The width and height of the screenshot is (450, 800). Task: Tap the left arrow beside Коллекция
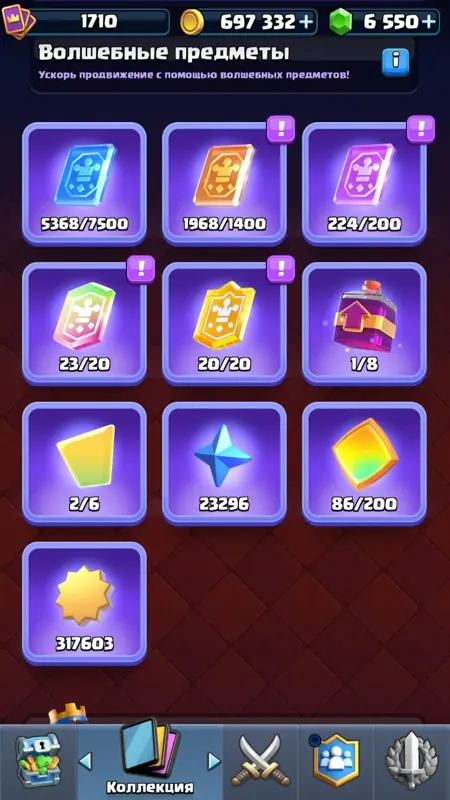tap(85, 761)
